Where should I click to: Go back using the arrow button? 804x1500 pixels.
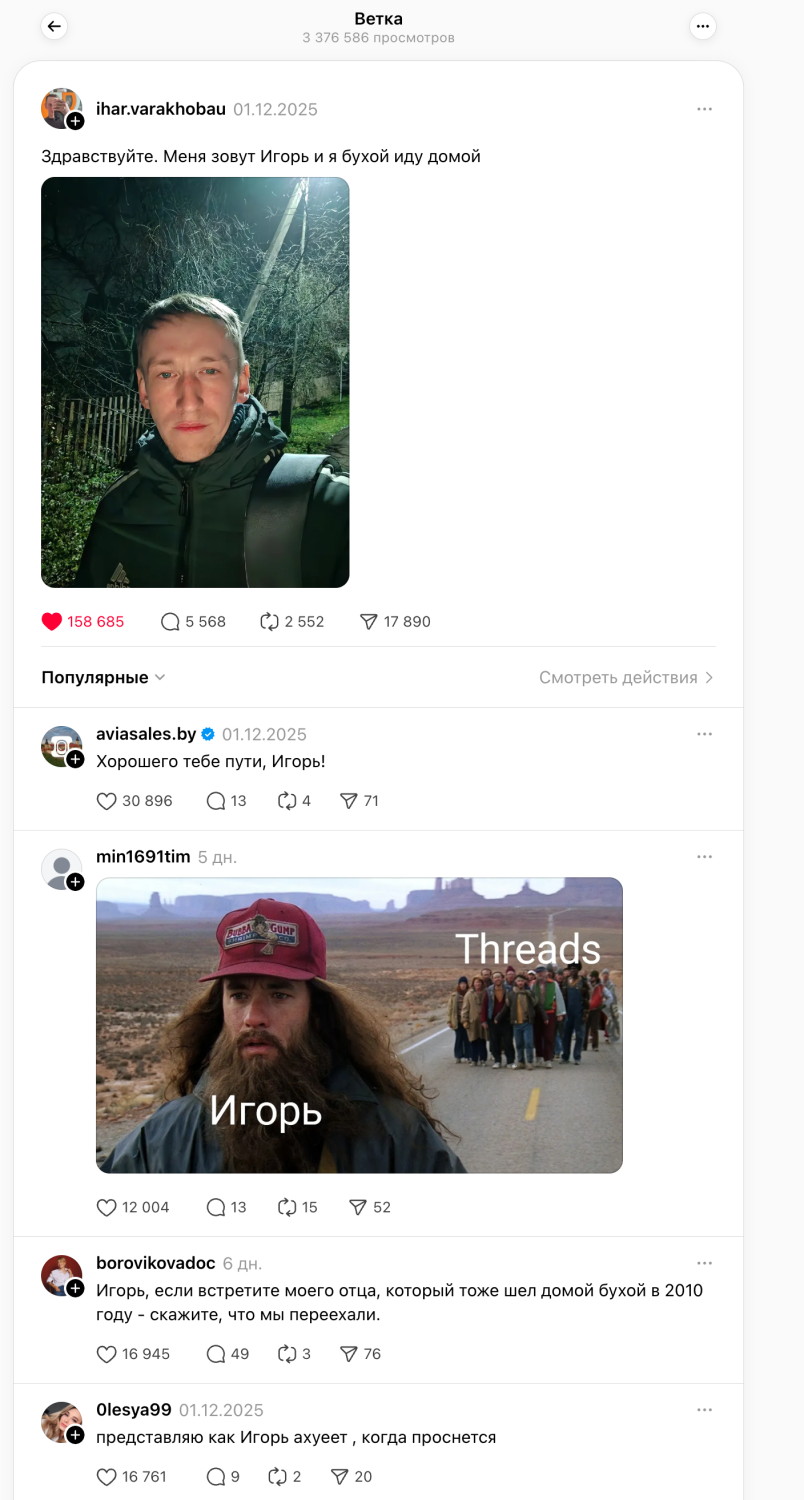pos(54,26)
